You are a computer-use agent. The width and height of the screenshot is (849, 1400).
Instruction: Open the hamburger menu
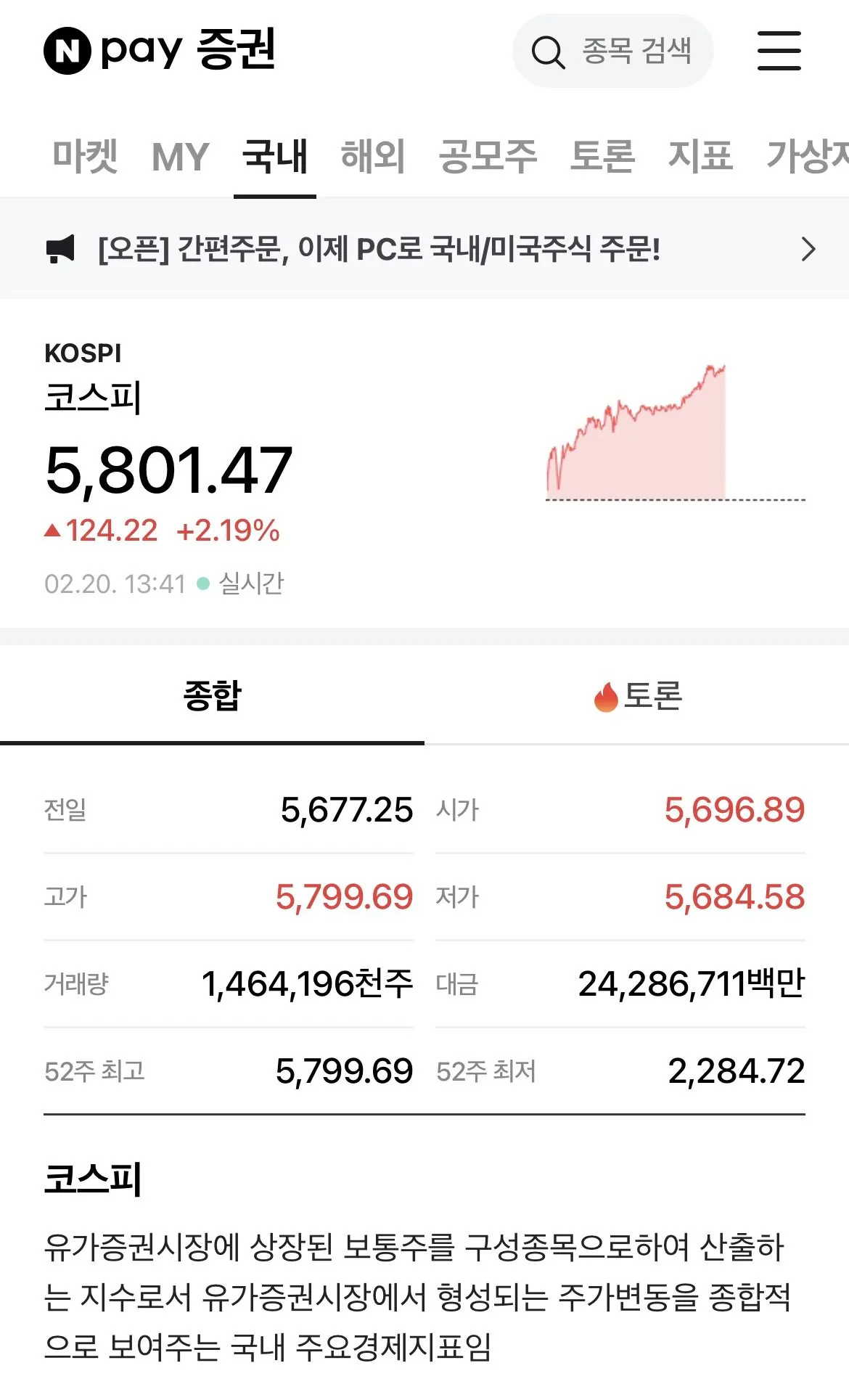pos(779,51)
